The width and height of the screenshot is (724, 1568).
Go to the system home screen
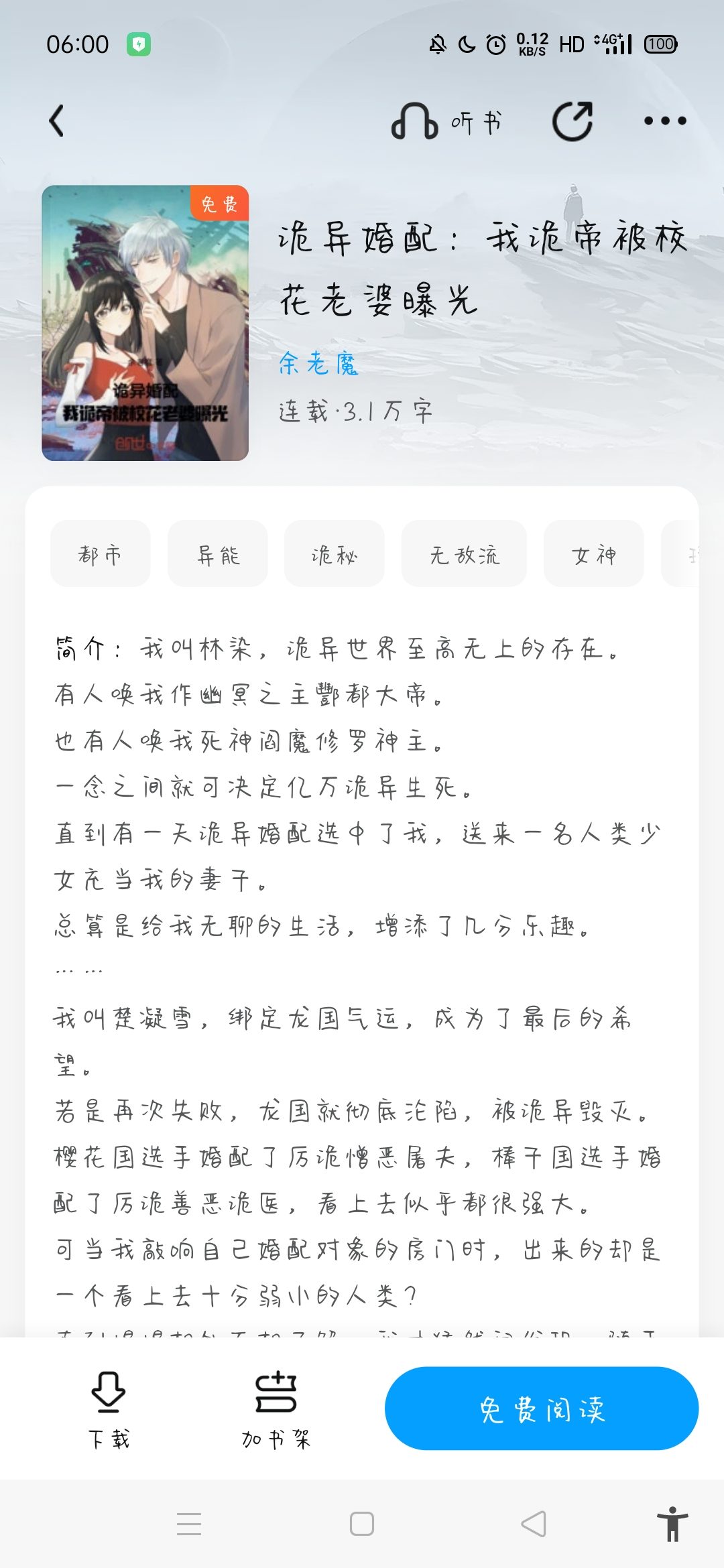pos(362,1524)
